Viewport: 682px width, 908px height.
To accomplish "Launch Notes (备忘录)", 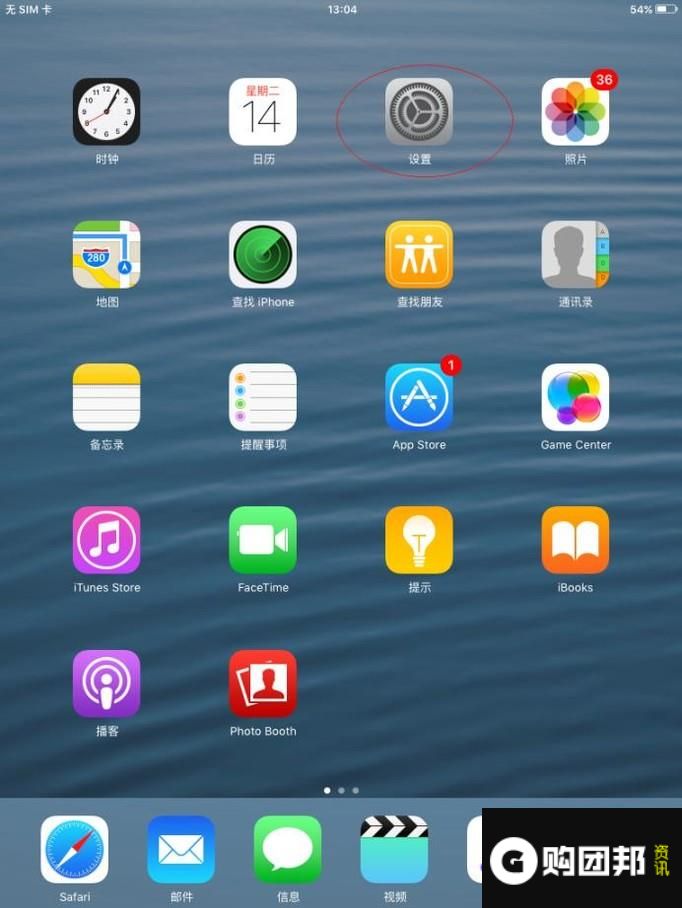I will click(x=106, y=398).
